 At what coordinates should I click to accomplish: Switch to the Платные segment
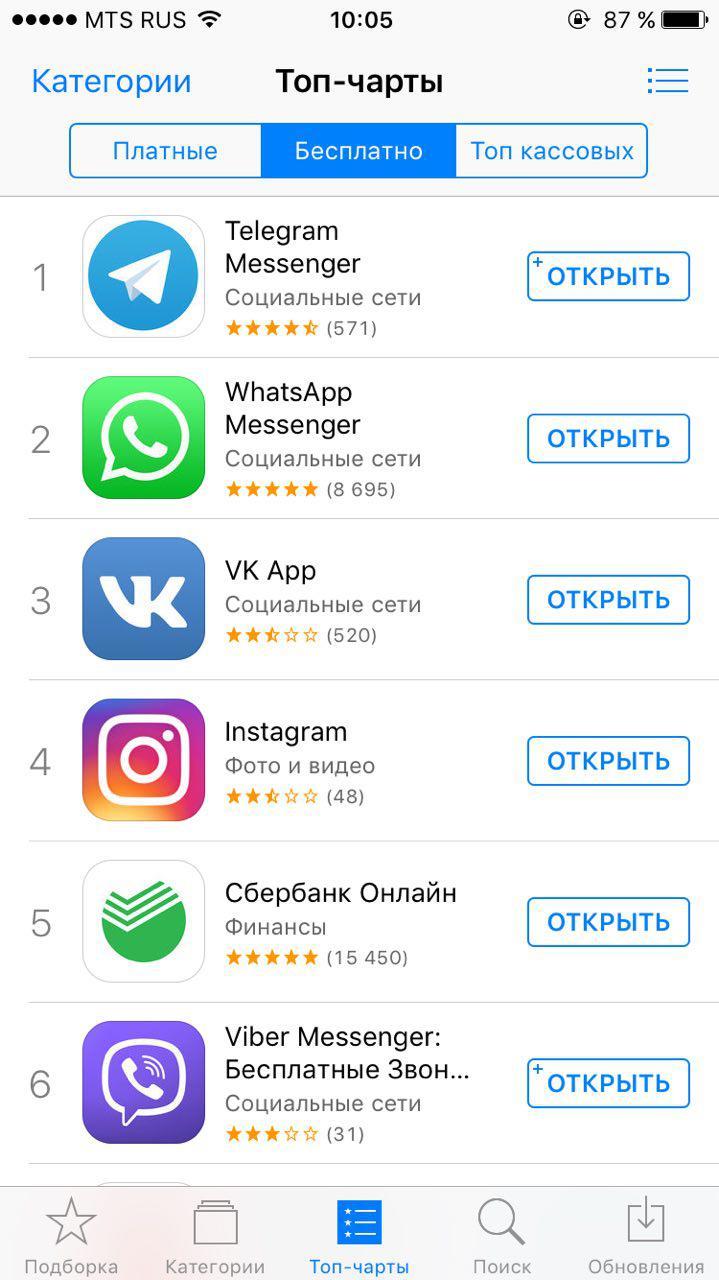pos(165,151)
